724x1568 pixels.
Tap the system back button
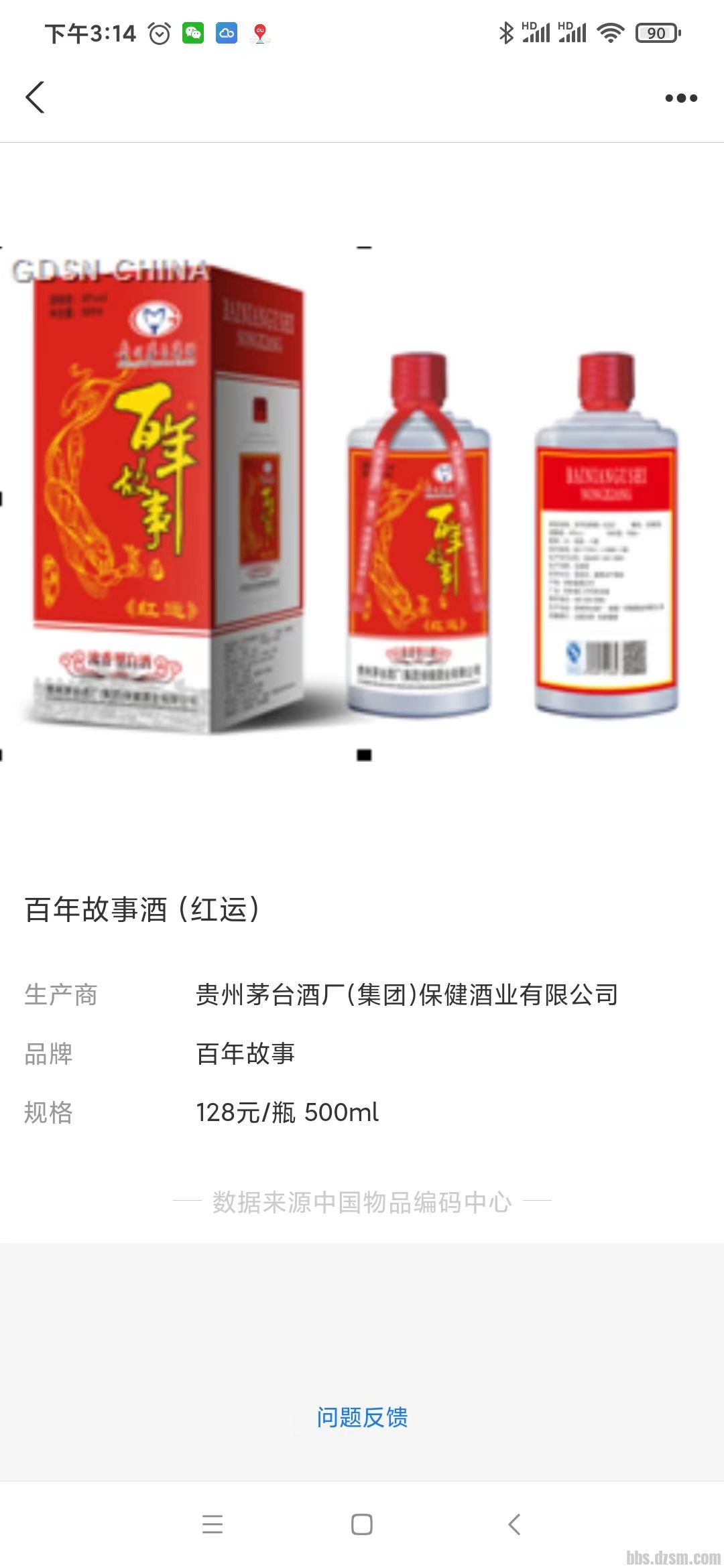tap(514, 1524)
